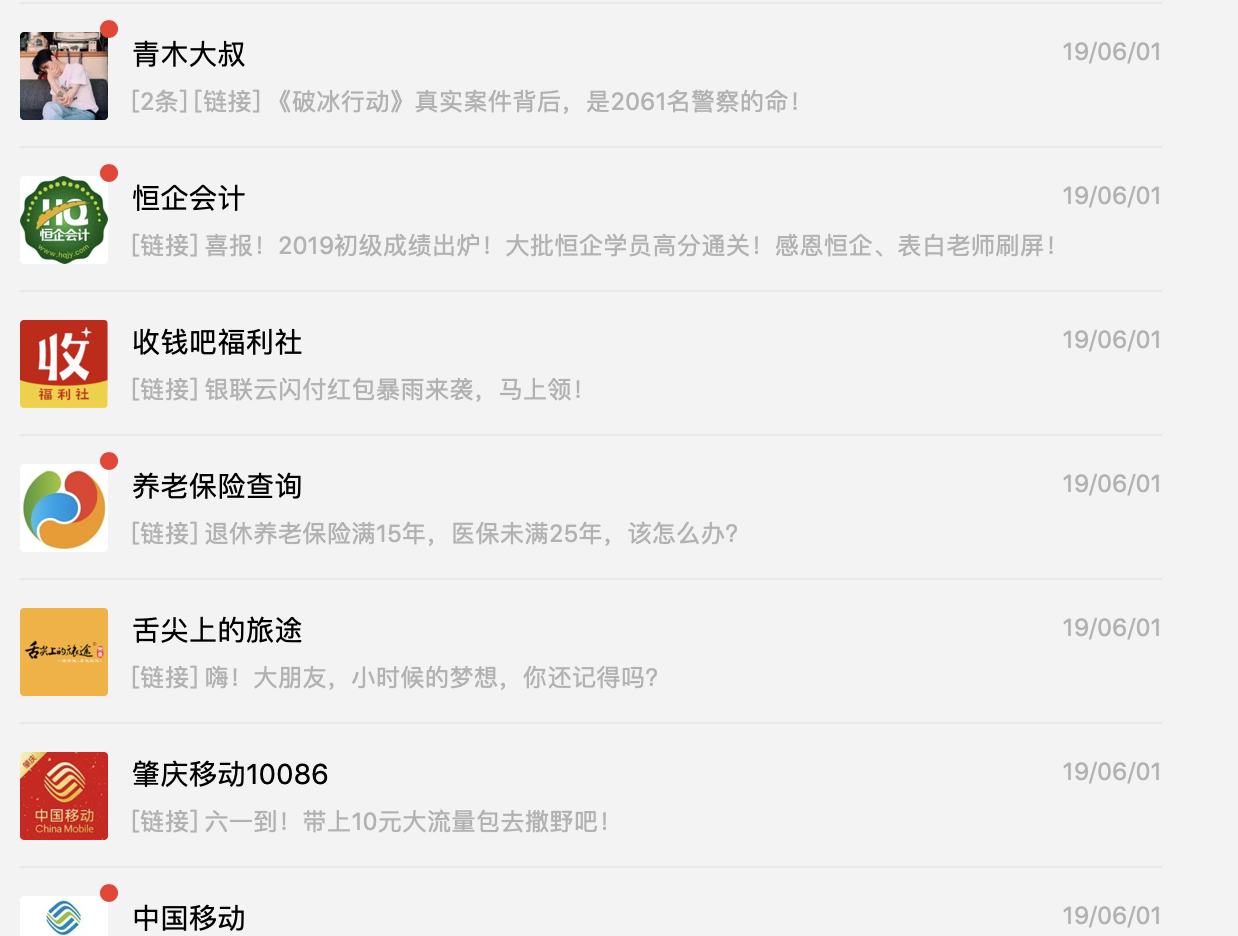Open the 恒企会计 subscription message

[590, 220]
